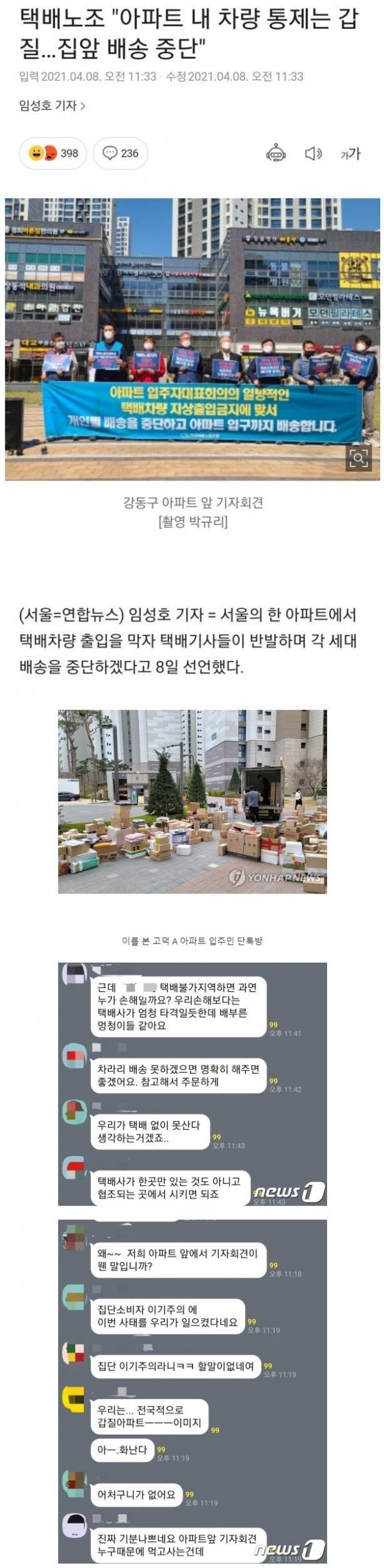Tap the reactions button showing 398
Viewport: 384px width, 1568px height.
point(53,154)
